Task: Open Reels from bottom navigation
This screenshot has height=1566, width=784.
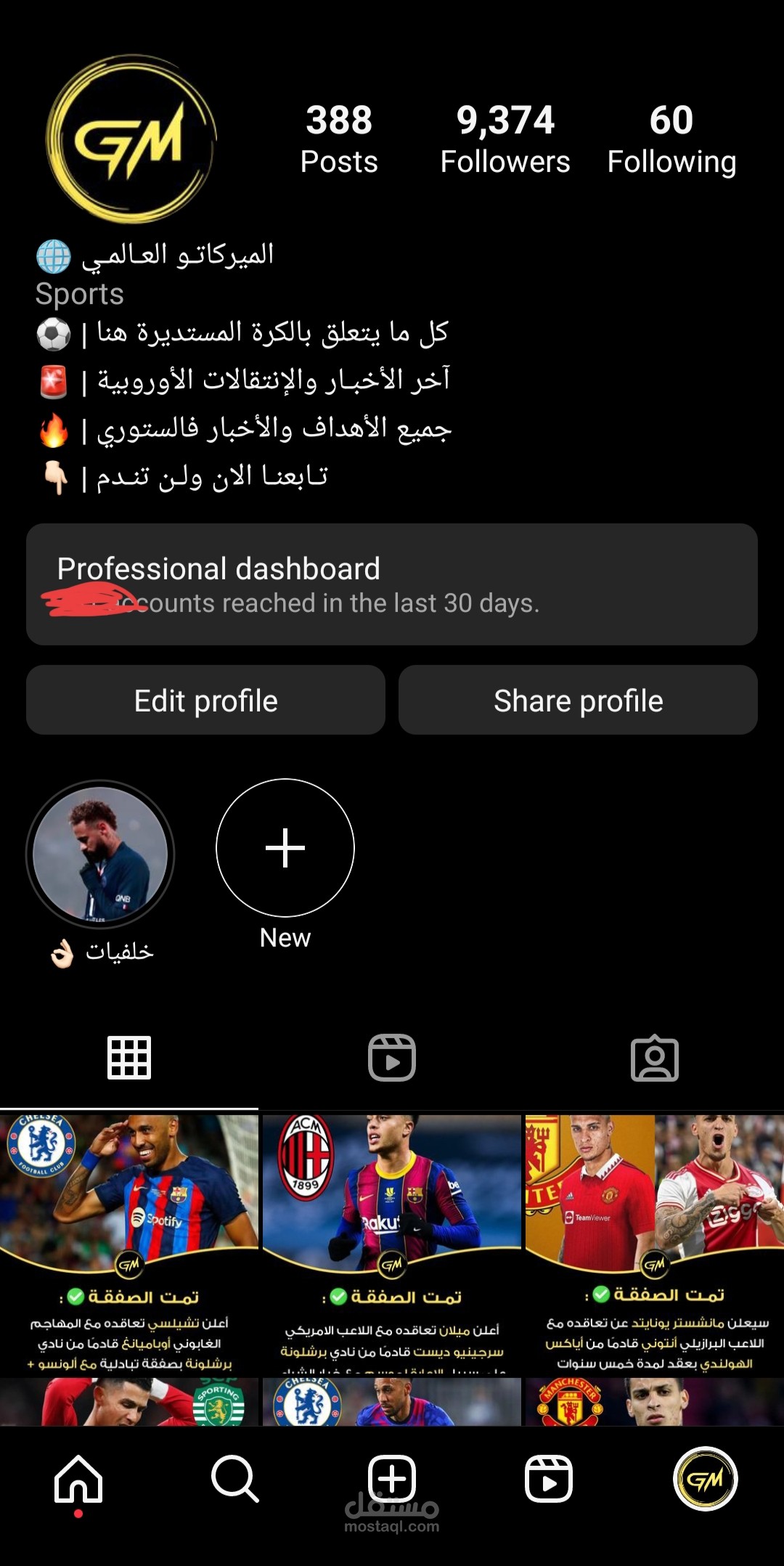Action: click(x=549, y=1479)
